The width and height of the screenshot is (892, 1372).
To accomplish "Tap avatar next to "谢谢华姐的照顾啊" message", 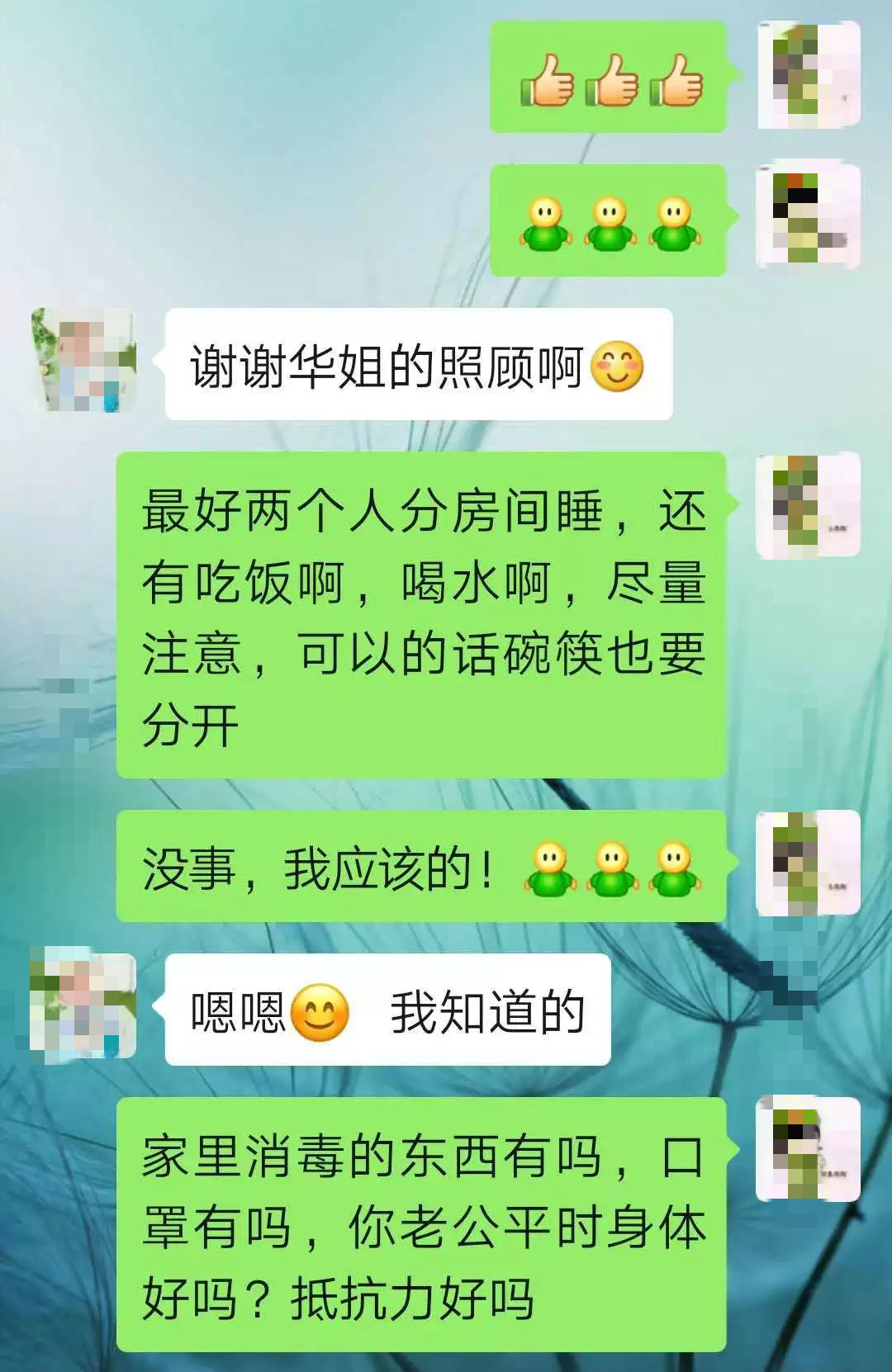I will click(x=83, y=360).
